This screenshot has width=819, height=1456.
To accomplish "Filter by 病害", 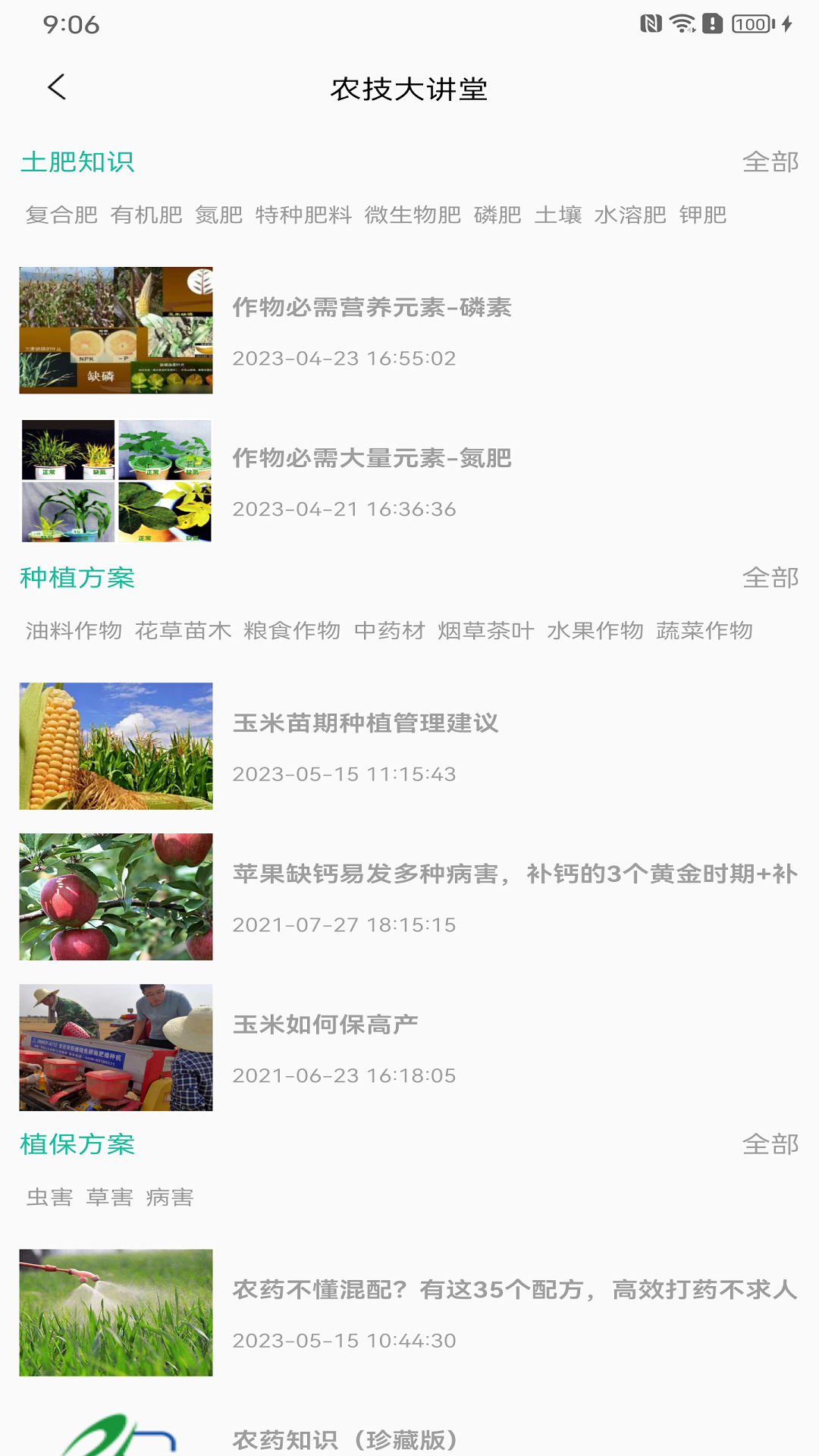I will pyautogui.click(x=170, y=1197).
